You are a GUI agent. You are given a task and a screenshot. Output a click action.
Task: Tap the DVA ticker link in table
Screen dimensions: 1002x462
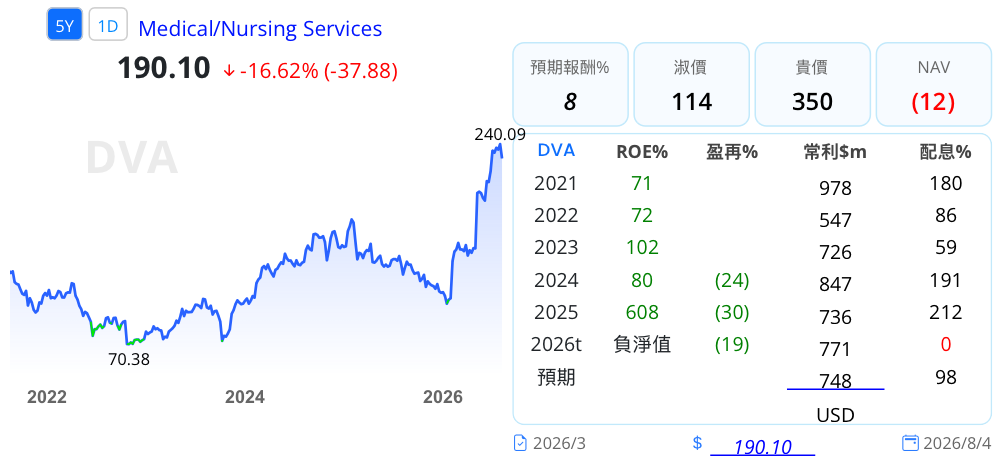556,150
